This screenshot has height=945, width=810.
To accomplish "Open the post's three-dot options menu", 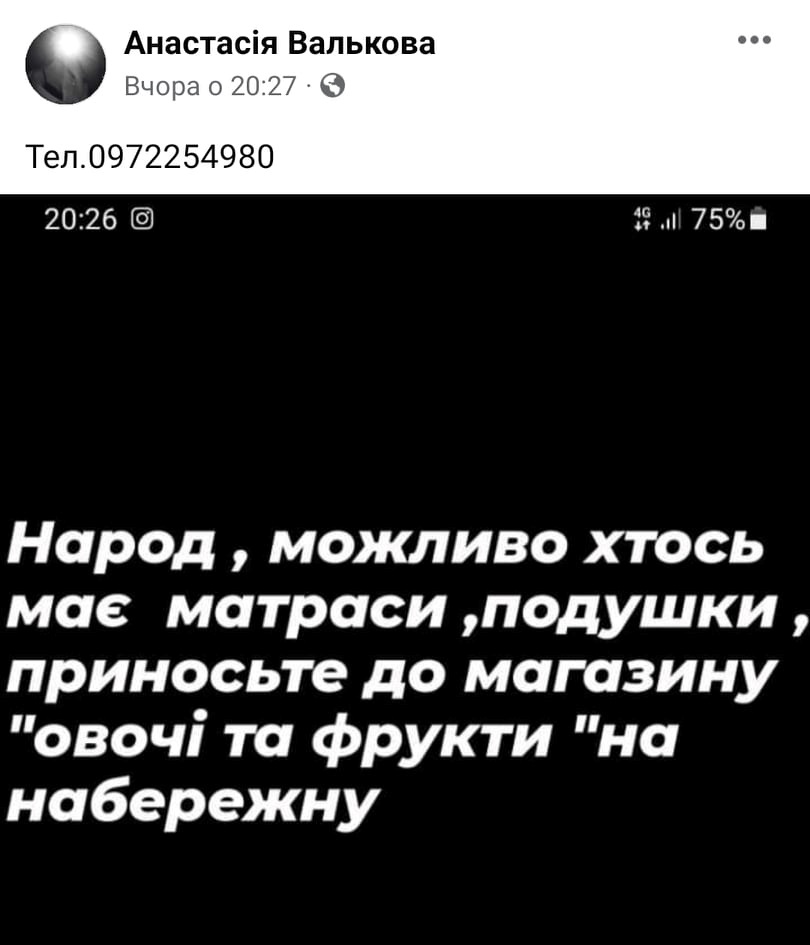I will [753, 41].
